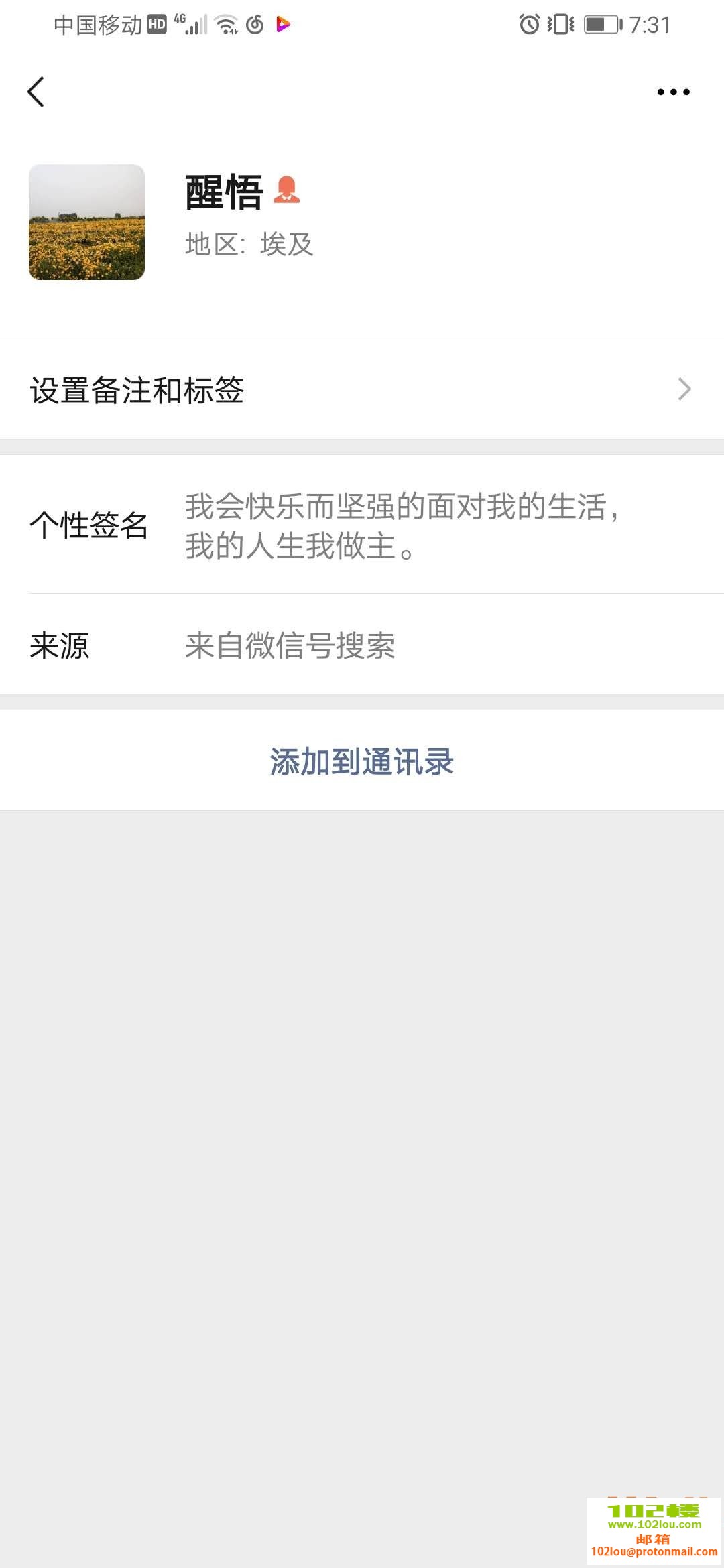Open 设置备注和标签 row

(x=362, y=389)
